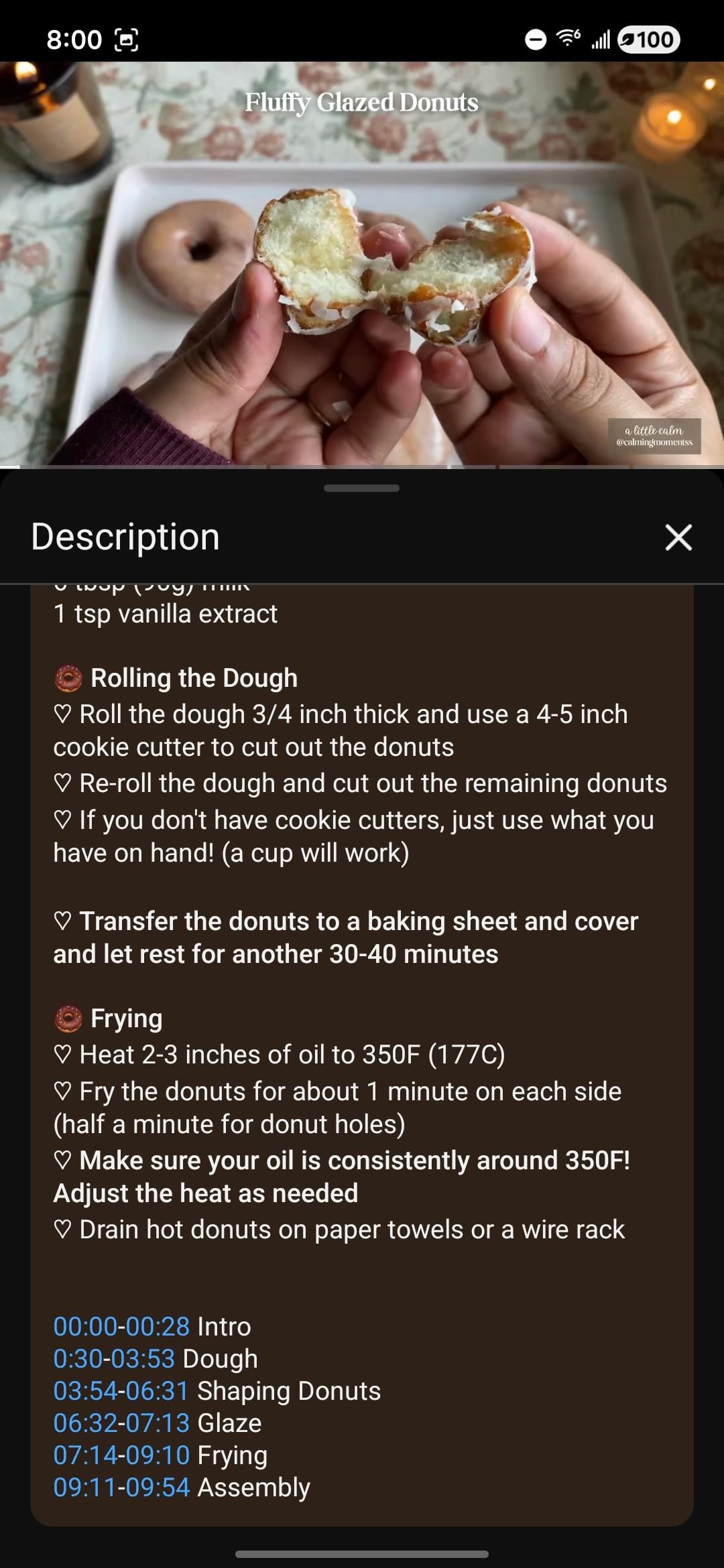Image resolution: width=724 pixels, height=1568 pixels.
Task: Tap the 07:13 timestamp link
Action: tap(158, 1423)
